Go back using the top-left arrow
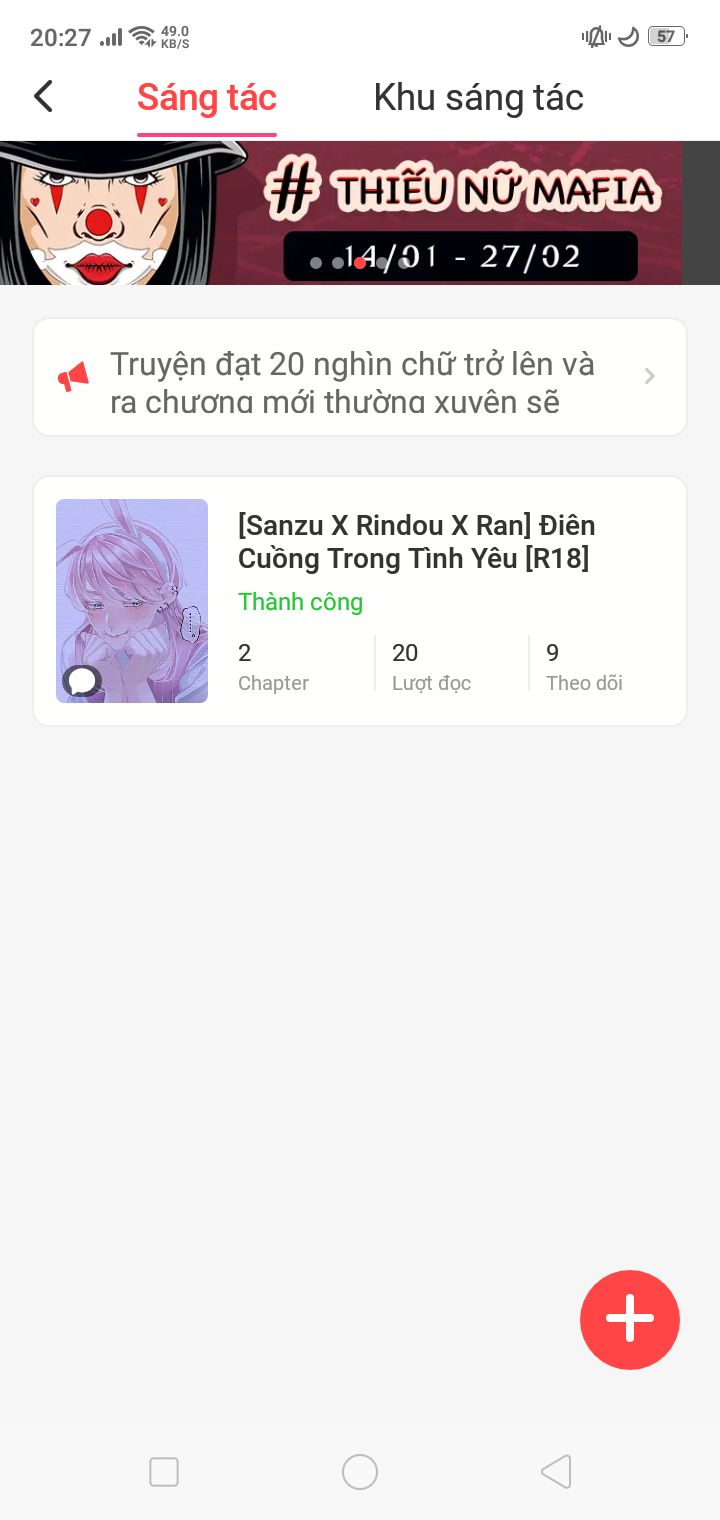This screenshot has height=1520, width=720. coord(43,97)
